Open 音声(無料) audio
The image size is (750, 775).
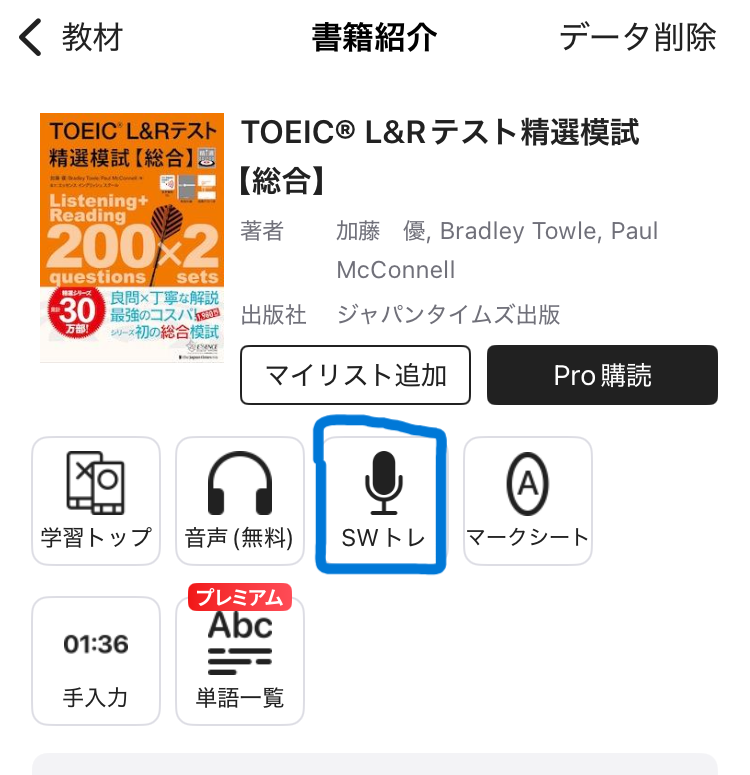(x=240, y=501)
